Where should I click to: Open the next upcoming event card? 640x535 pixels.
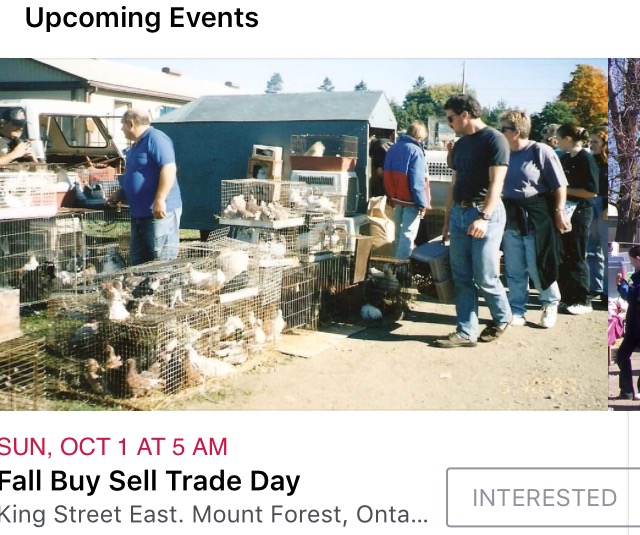pos(625,235)
